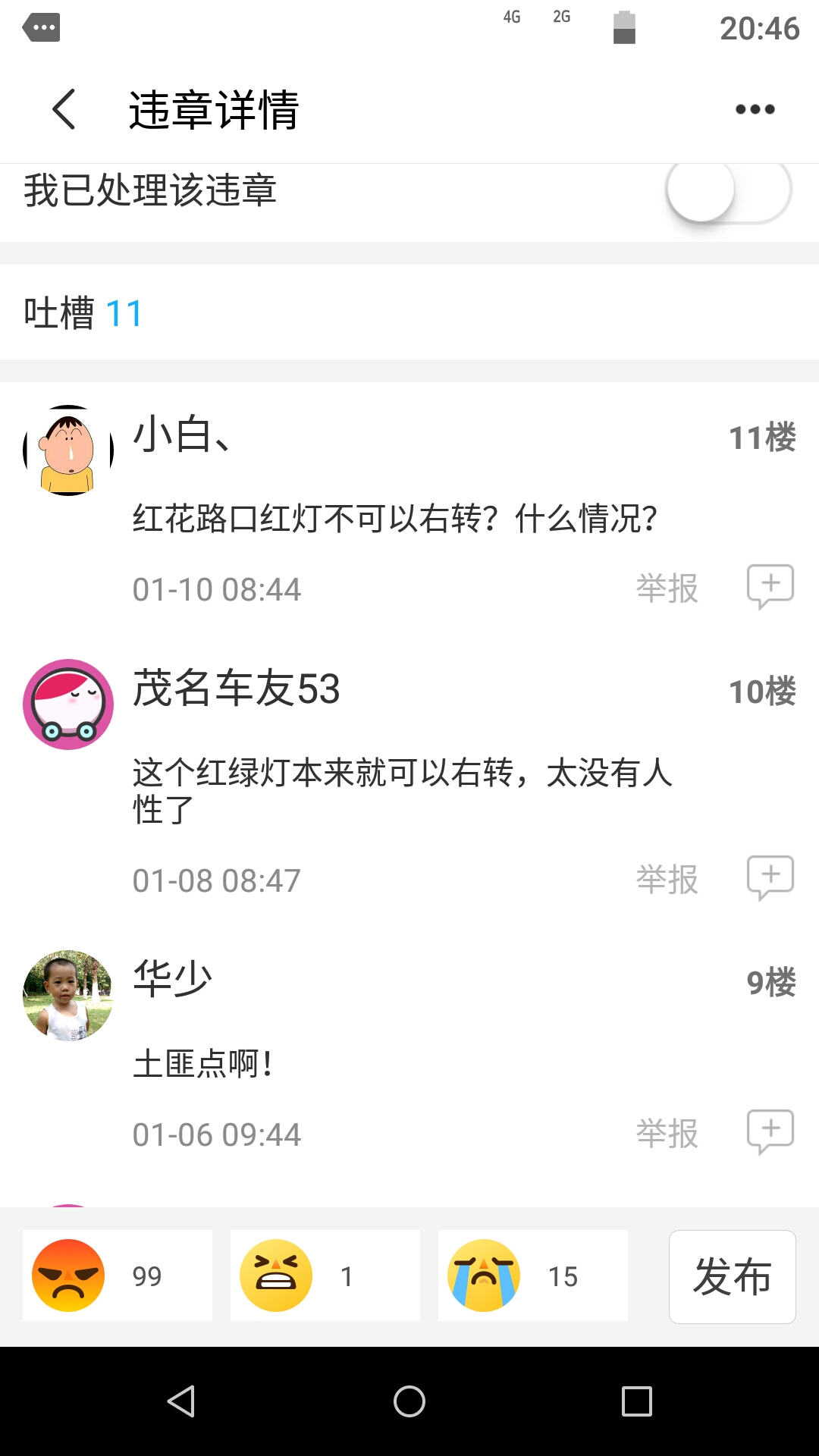Open recent apps from navigation bar
Screen dimensions: 819x1456
(x=636, y=1401)
